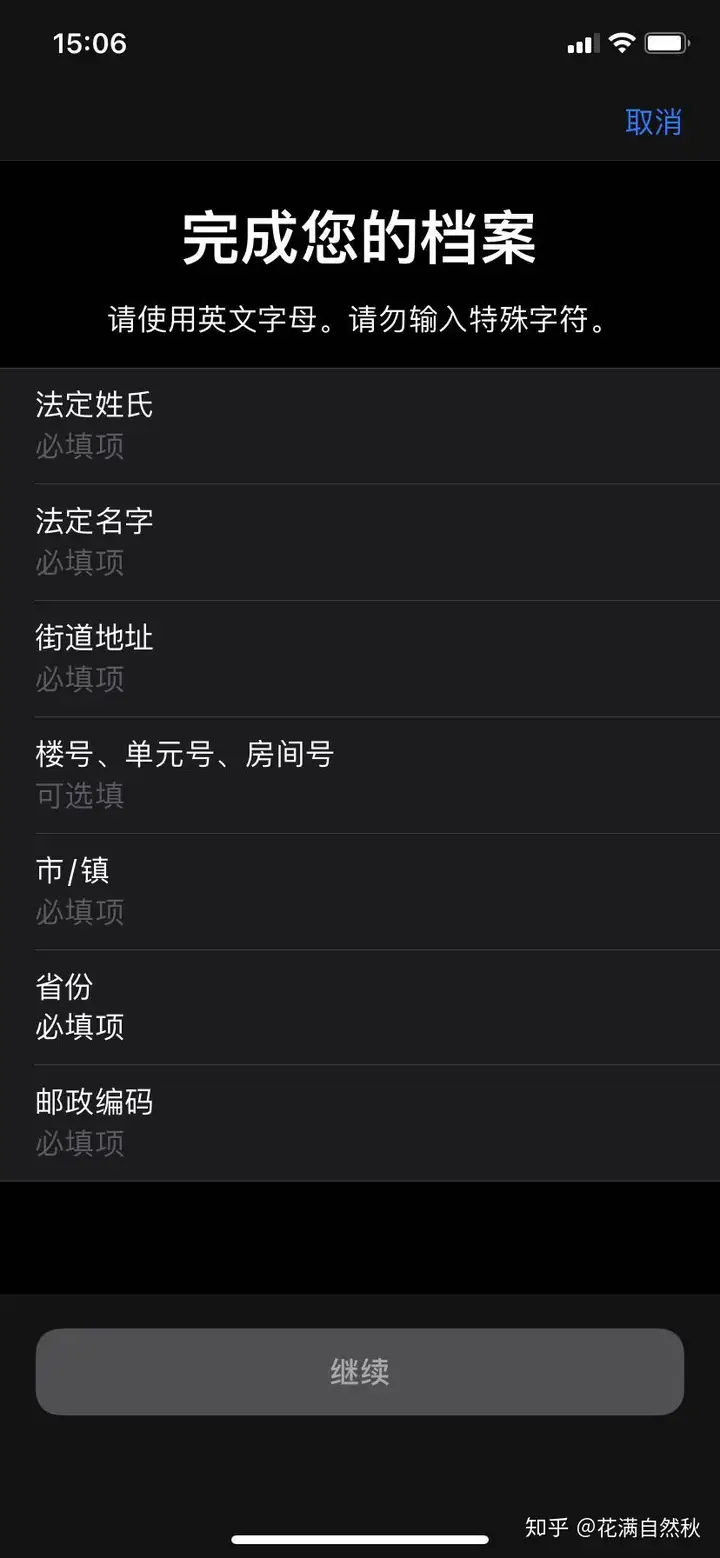Tap 取消 to cancel the profile form
The image size is (720, 1558).
pos(653,122)
